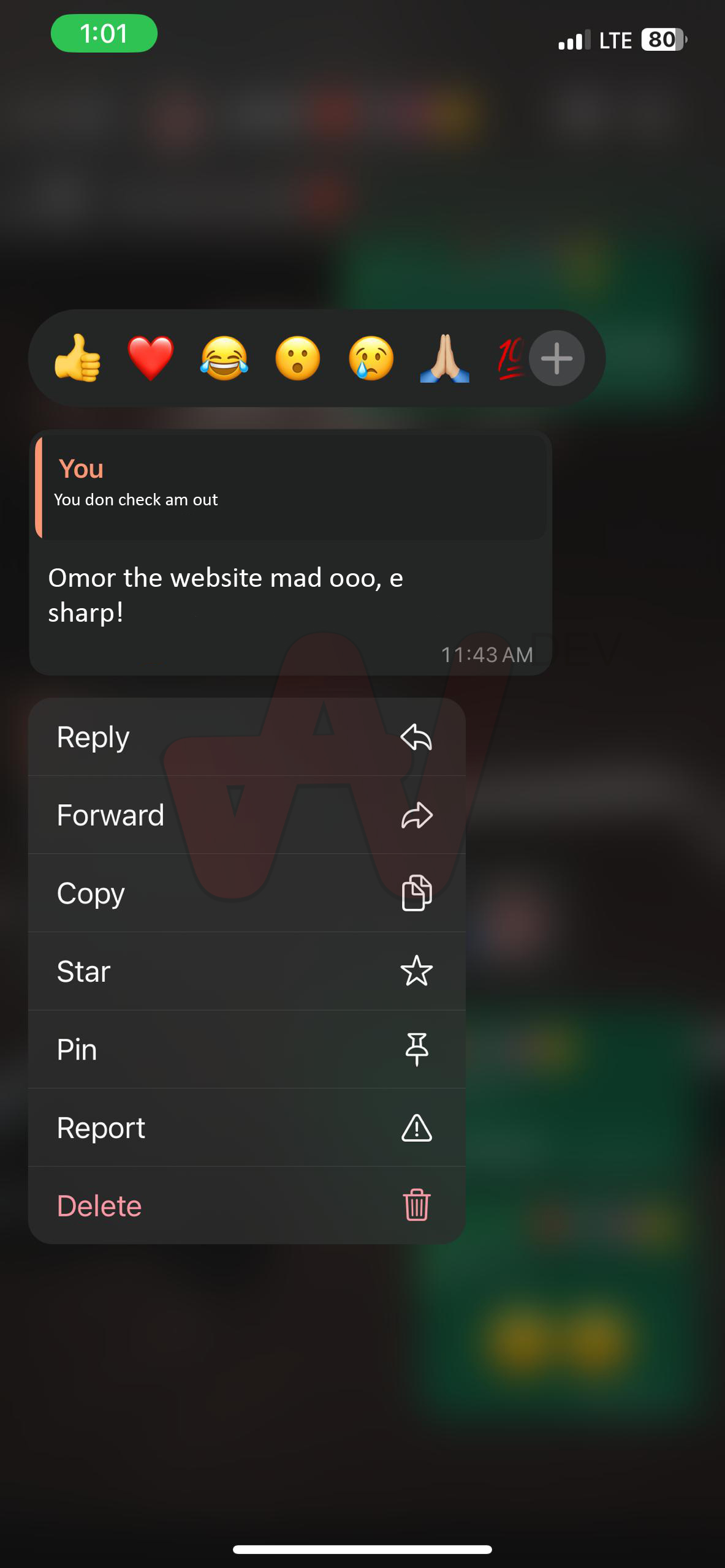
Task: React with the red heart emoji
Action: click(x=151, y=358)
